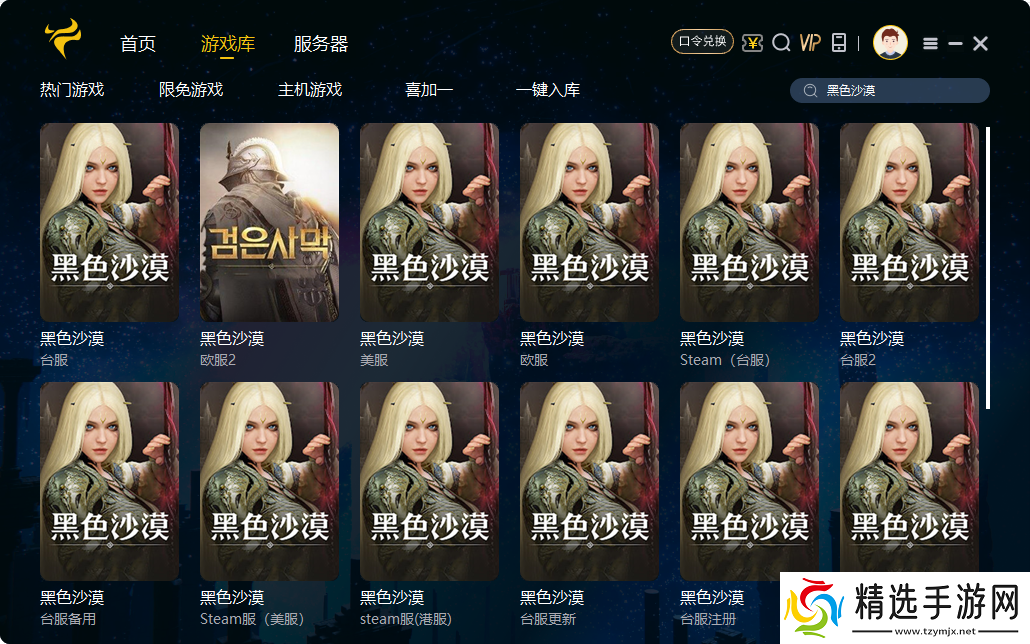The image size is (1030, 644).
Task: Choose 黑色沙漠 steam服(港服) card
Action: coord(429,481)
